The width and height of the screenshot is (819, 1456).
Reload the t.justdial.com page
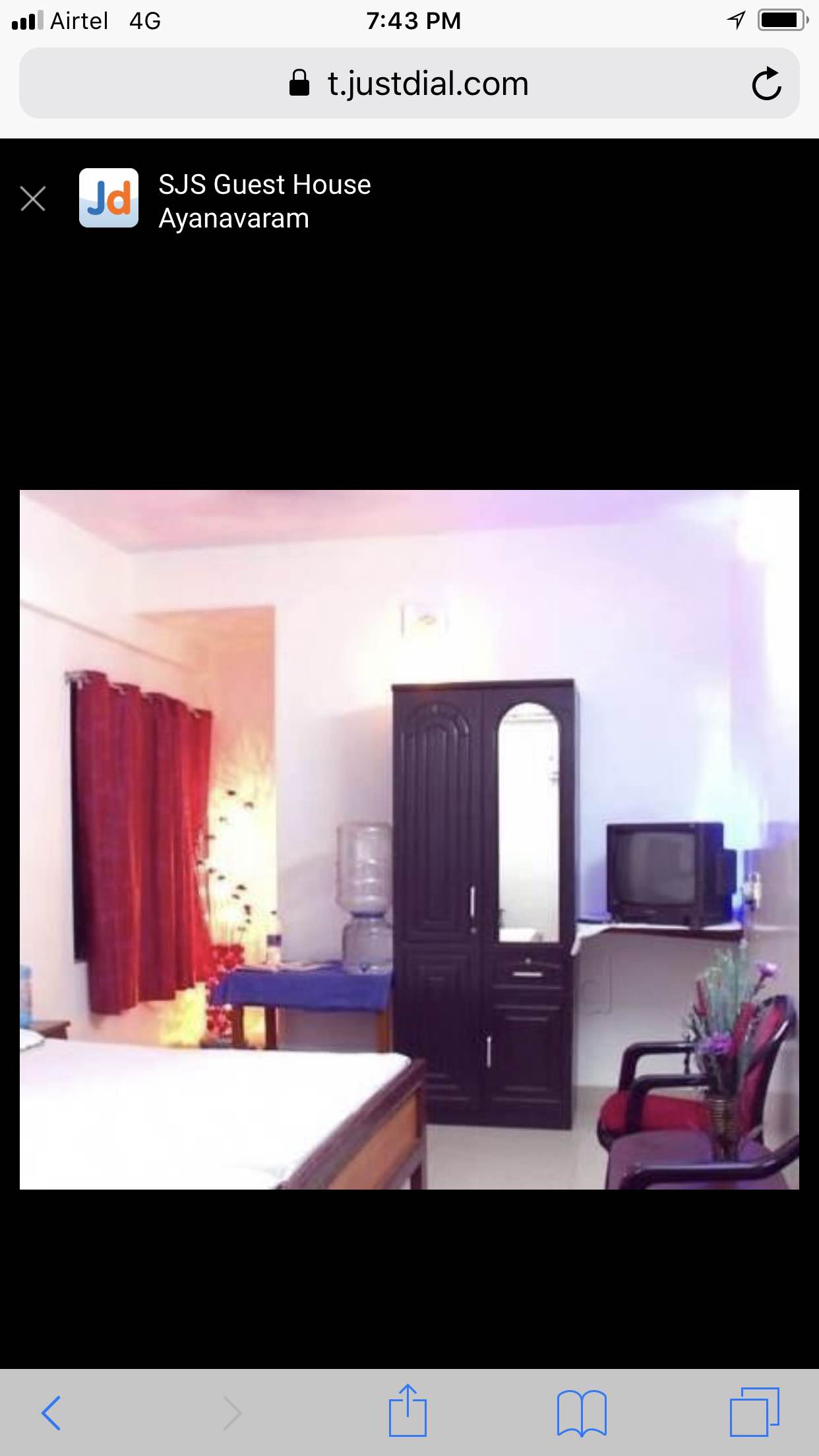point(766,84)
